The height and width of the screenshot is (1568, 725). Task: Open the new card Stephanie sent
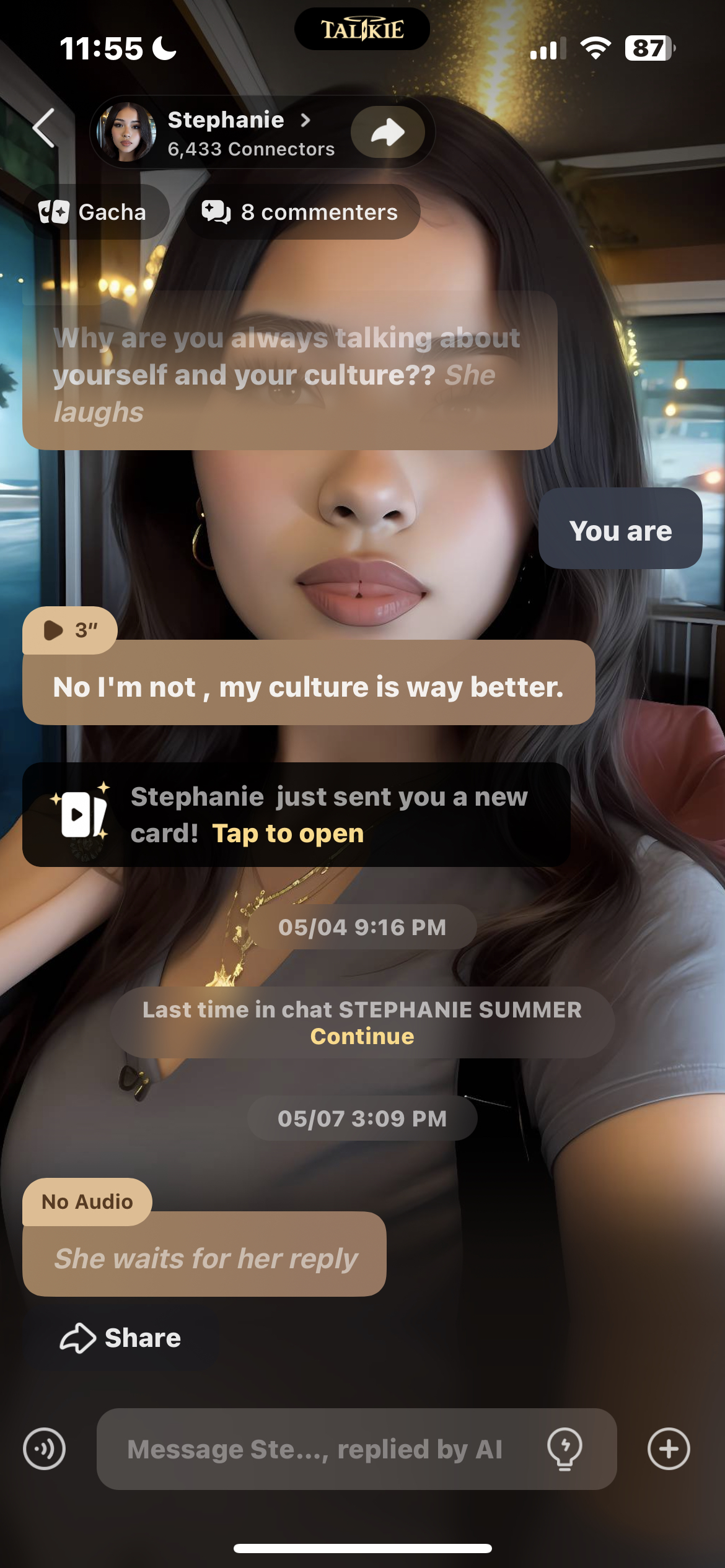(288, 834)
